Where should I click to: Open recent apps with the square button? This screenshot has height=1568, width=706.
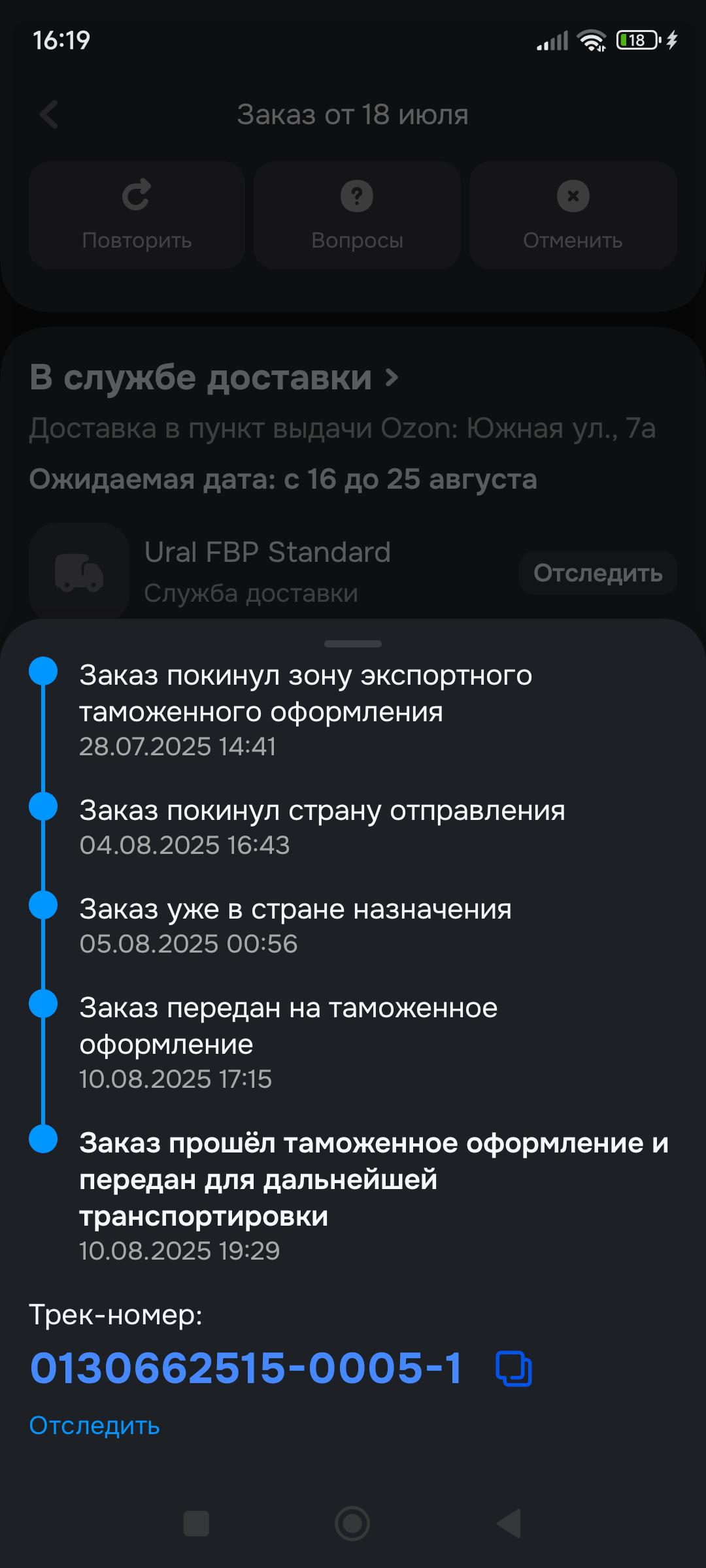tap(197, 1524)
